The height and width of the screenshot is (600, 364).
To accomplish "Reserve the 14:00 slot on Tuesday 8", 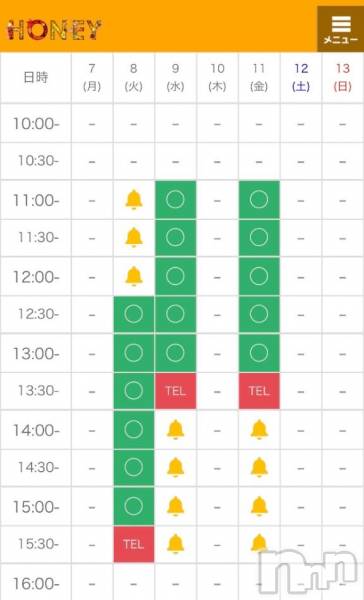I will (x=134, y=430).
